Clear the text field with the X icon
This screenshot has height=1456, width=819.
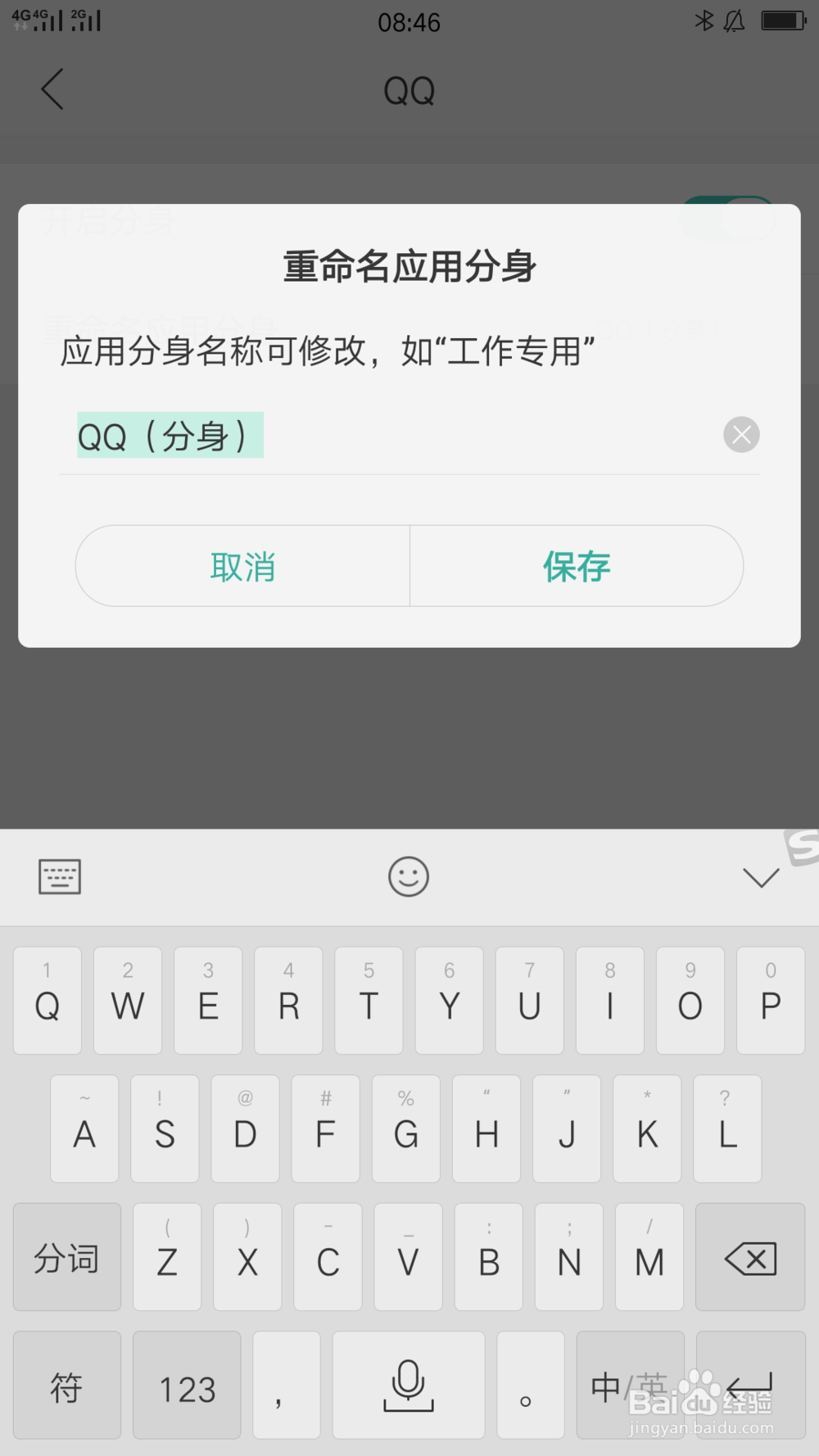coord(740,434)
